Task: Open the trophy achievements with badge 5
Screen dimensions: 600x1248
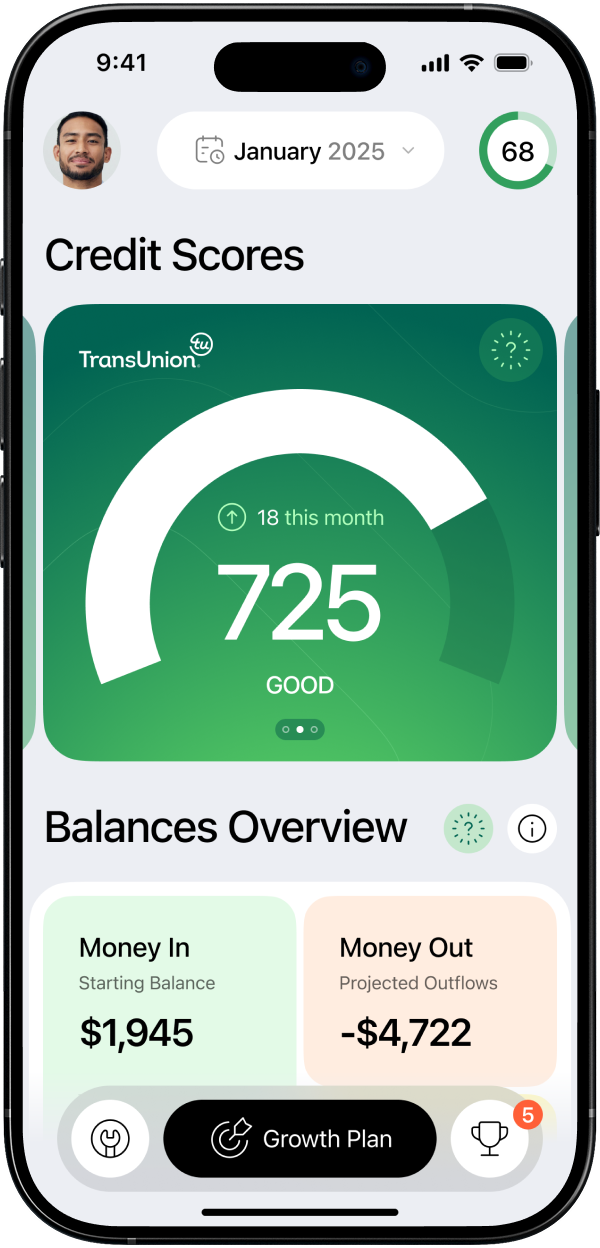Action: click(x=490, y=1138)
